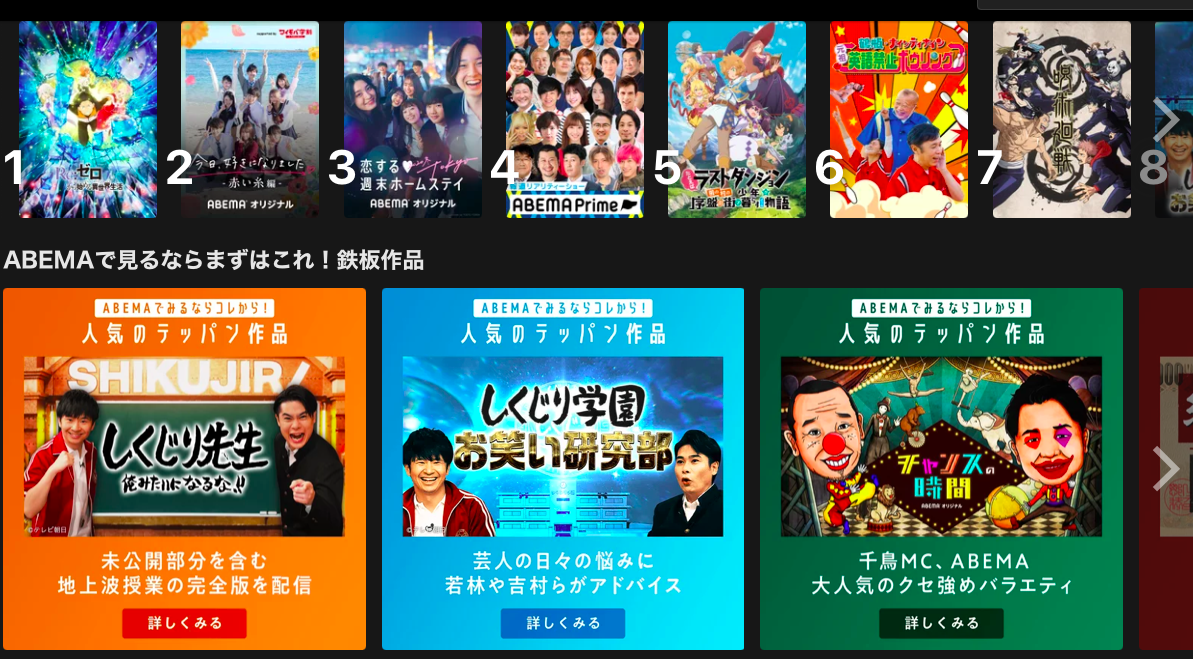Tap 詳しくみる under チャンスの時間

pos(941,623)
